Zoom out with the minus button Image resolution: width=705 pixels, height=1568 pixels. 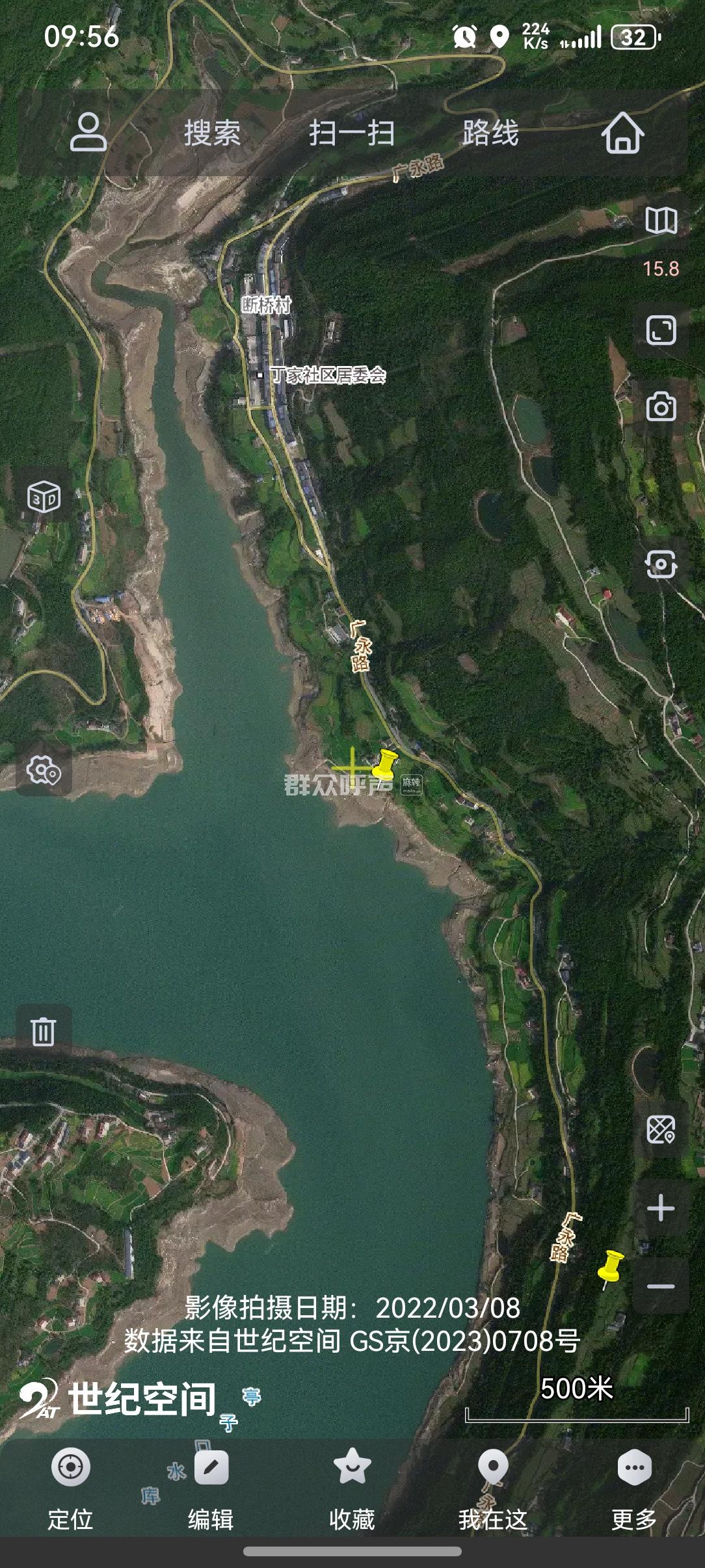click(x=661, y=1286)
